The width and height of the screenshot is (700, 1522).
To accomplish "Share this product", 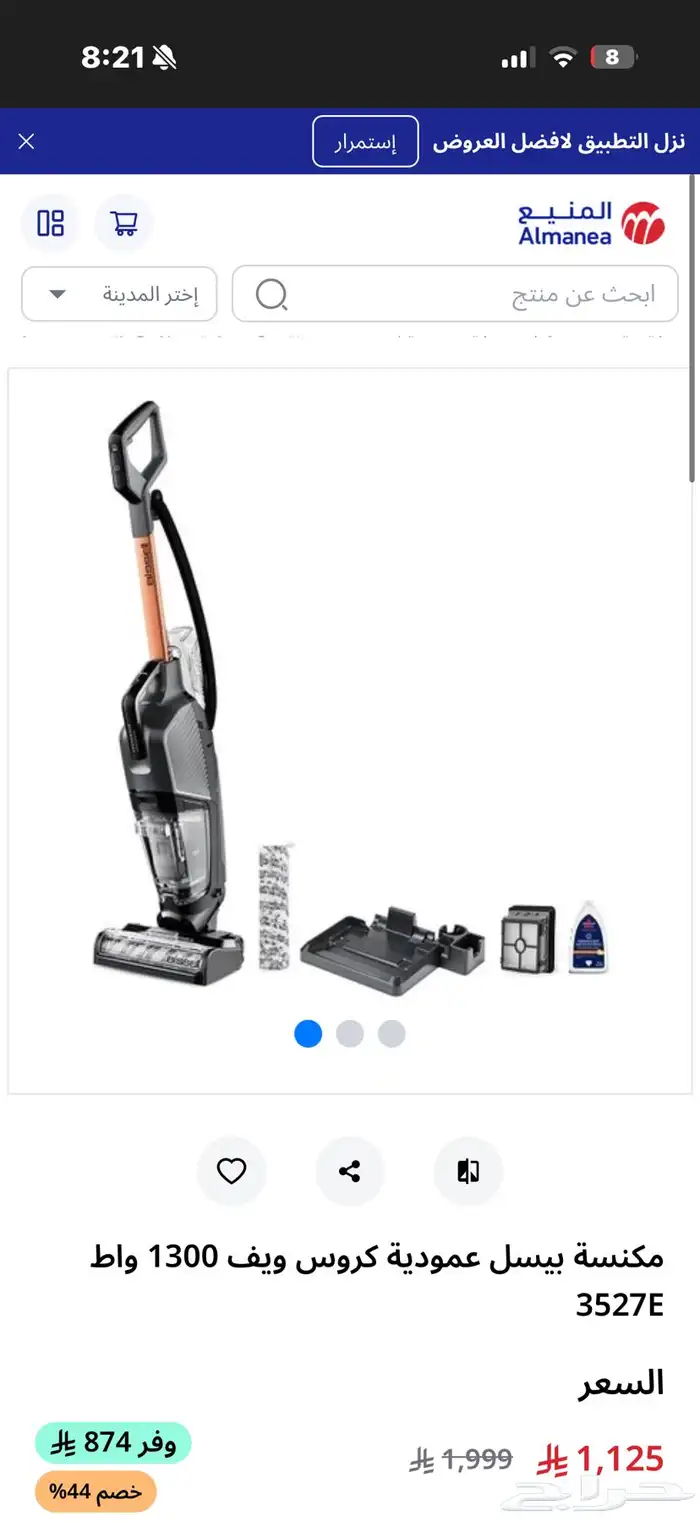I will (350, 1171).
